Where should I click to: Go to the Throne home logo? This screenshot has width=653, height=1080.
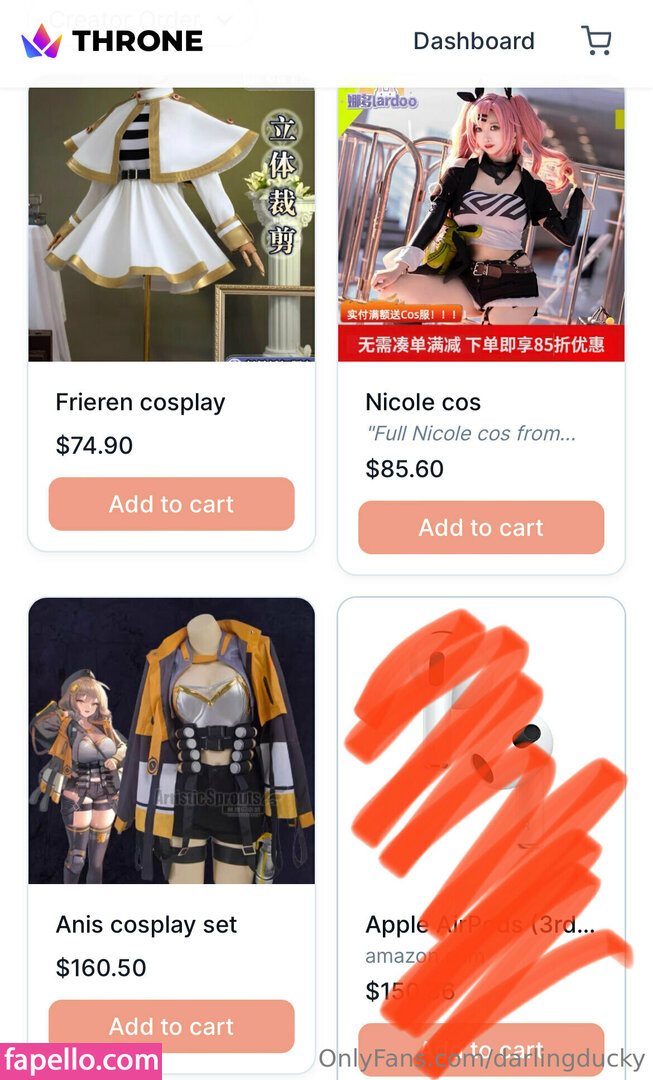(x=112, y=41)
